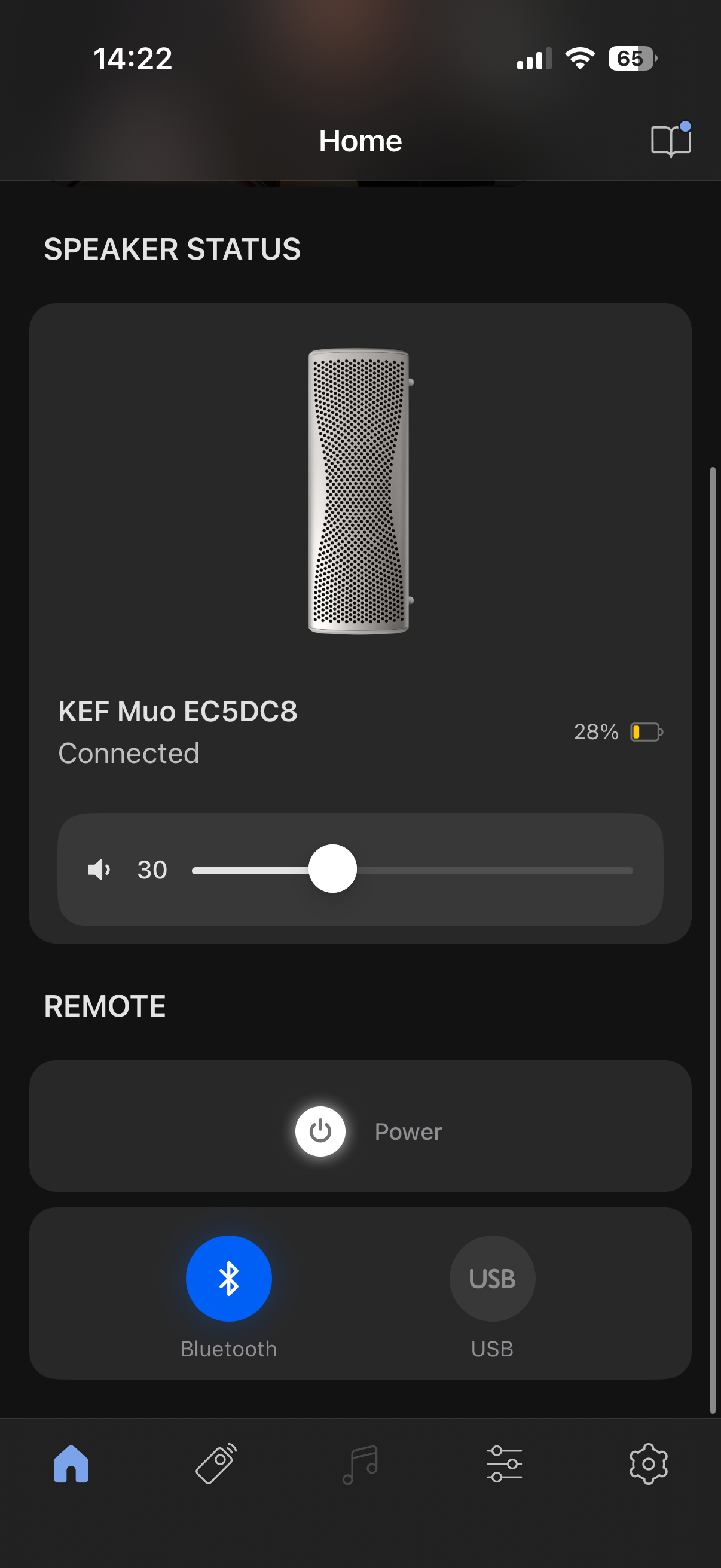The image size is (721, 1568).
Task: Tap the speaker volume slider knob
Action: tap(332, 870)
